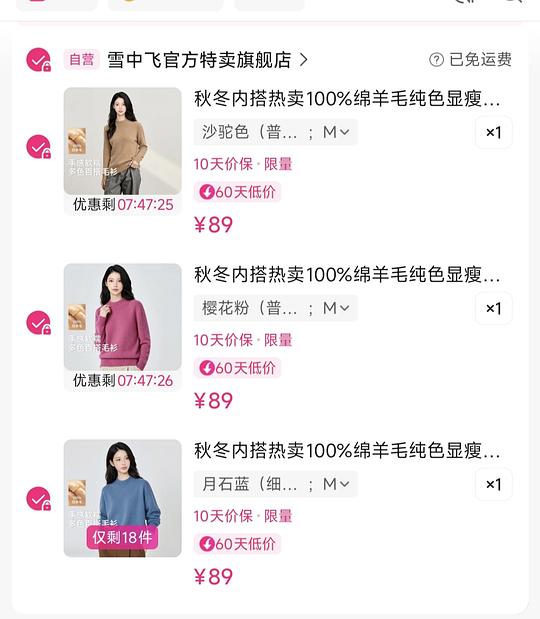Screen dimensions: 540x619
Task: Adjust quantity of the 月石蓝 sweater
Action: point(493,484)
